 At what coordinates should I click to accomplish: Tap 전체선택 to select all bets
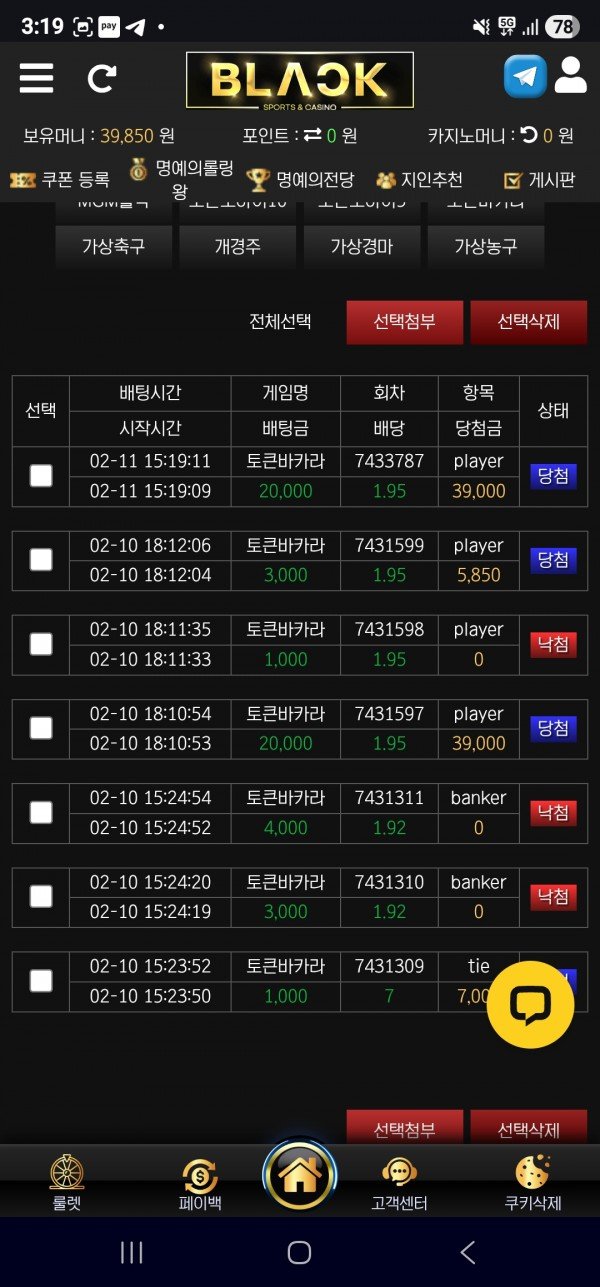280,322
